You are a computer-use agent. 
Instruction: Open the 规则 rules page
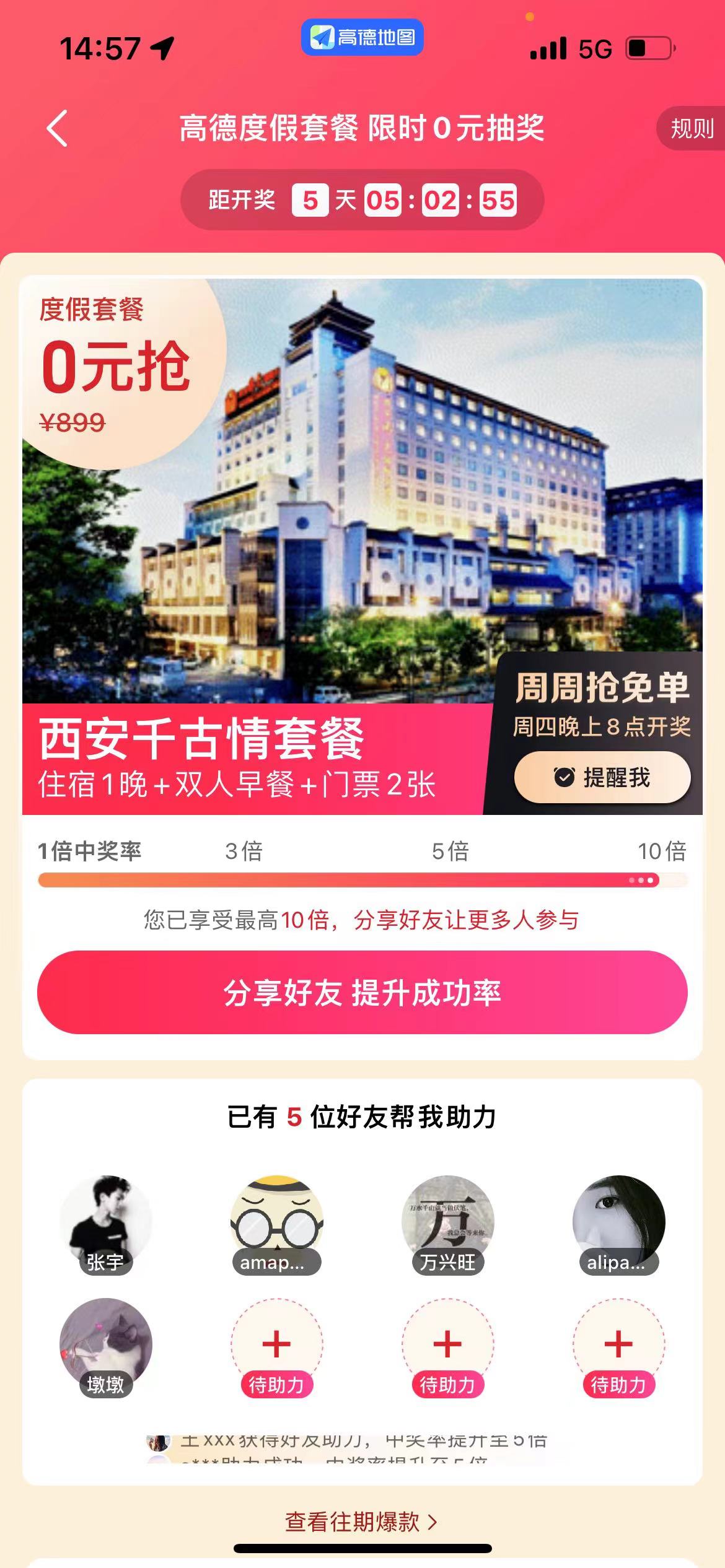(x=692, y=129)
